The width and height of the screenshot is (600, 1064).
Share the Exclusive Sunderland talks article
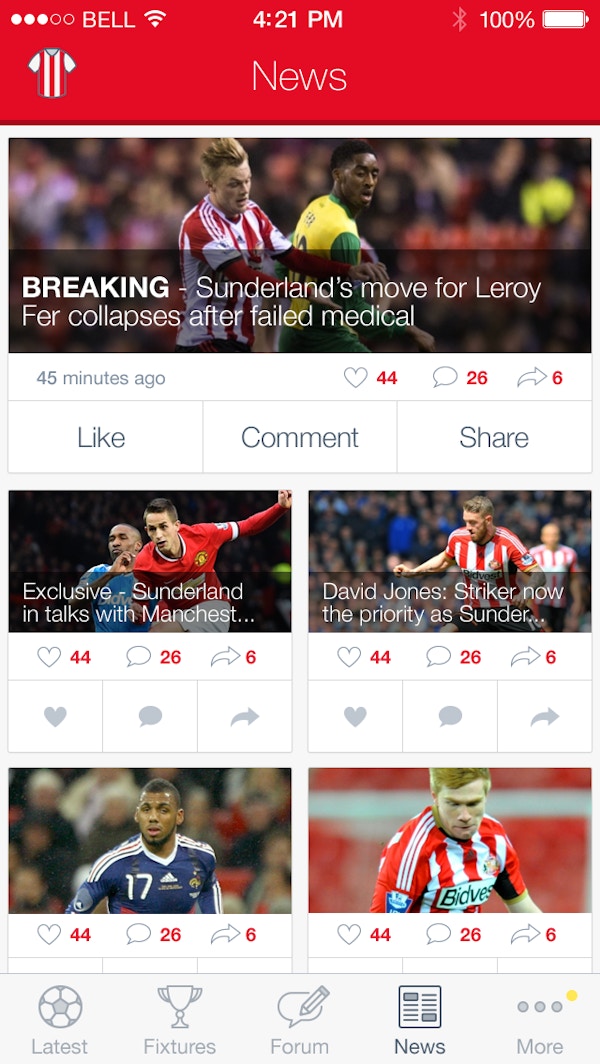pyautogui.click(x=244, y=716)
